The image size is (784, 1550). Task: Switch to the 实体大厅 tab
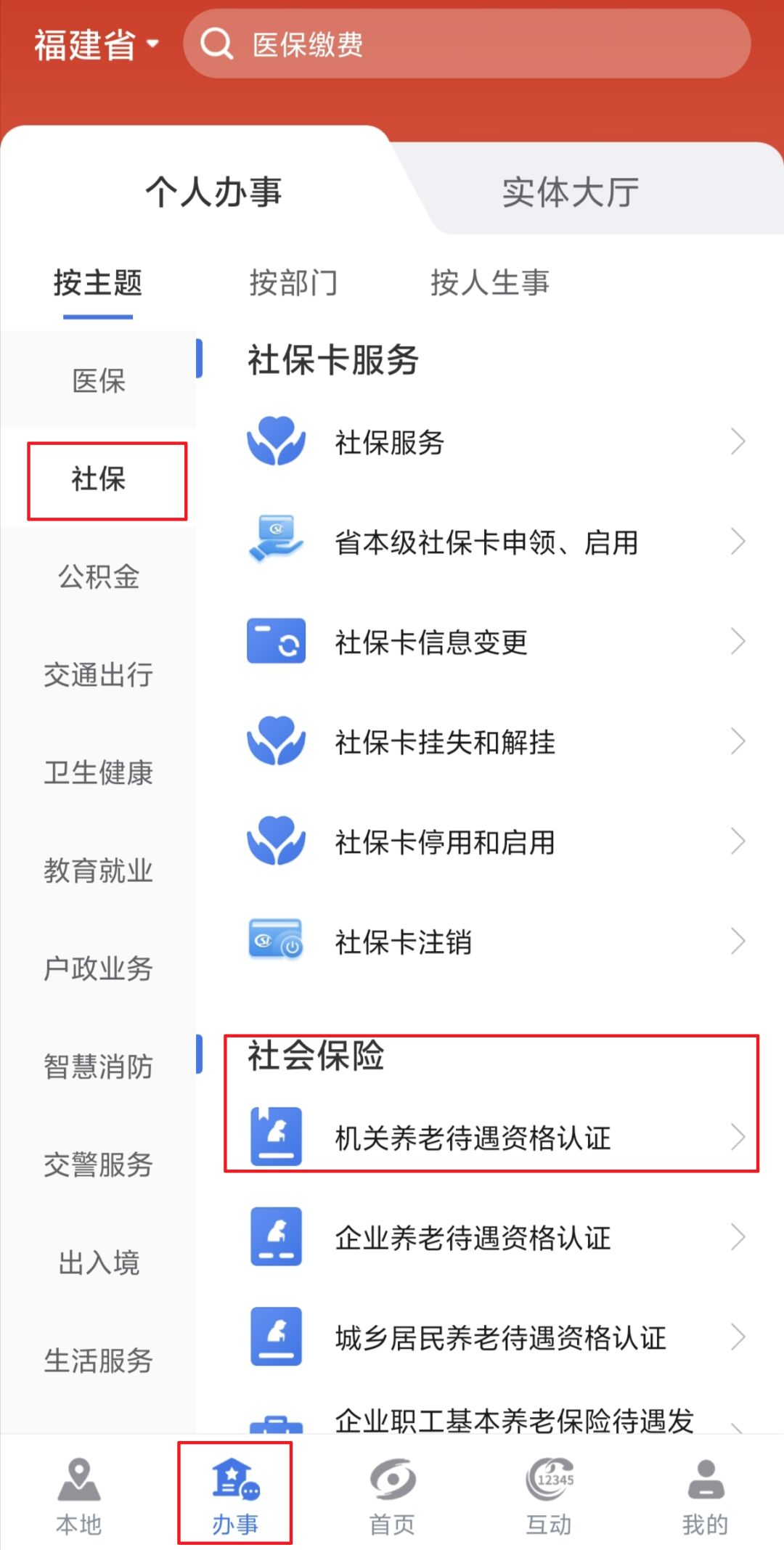(x=571, y=192)
